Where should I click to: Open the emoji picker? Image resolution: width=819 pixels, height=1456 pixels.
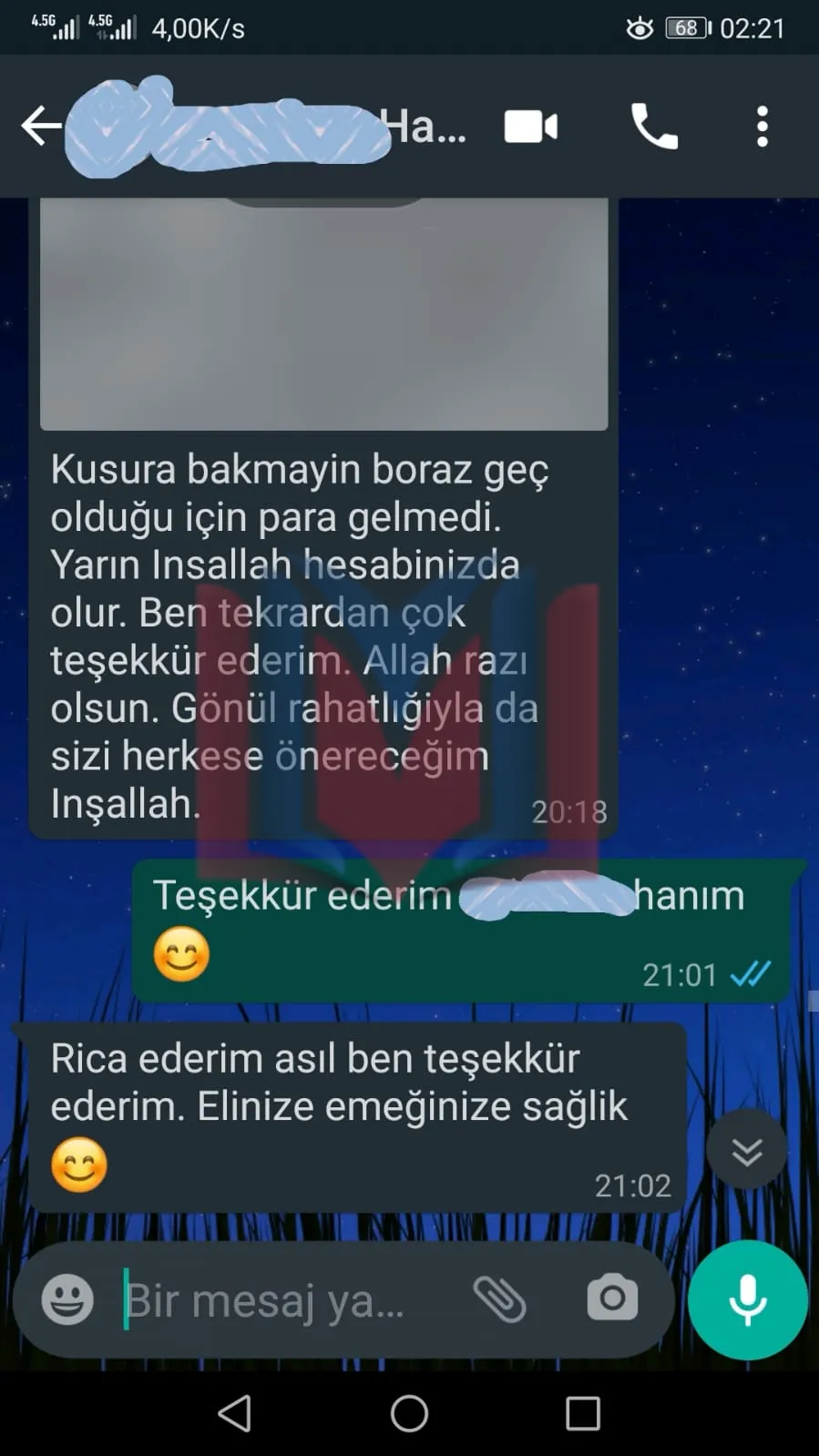[67, 1298]
